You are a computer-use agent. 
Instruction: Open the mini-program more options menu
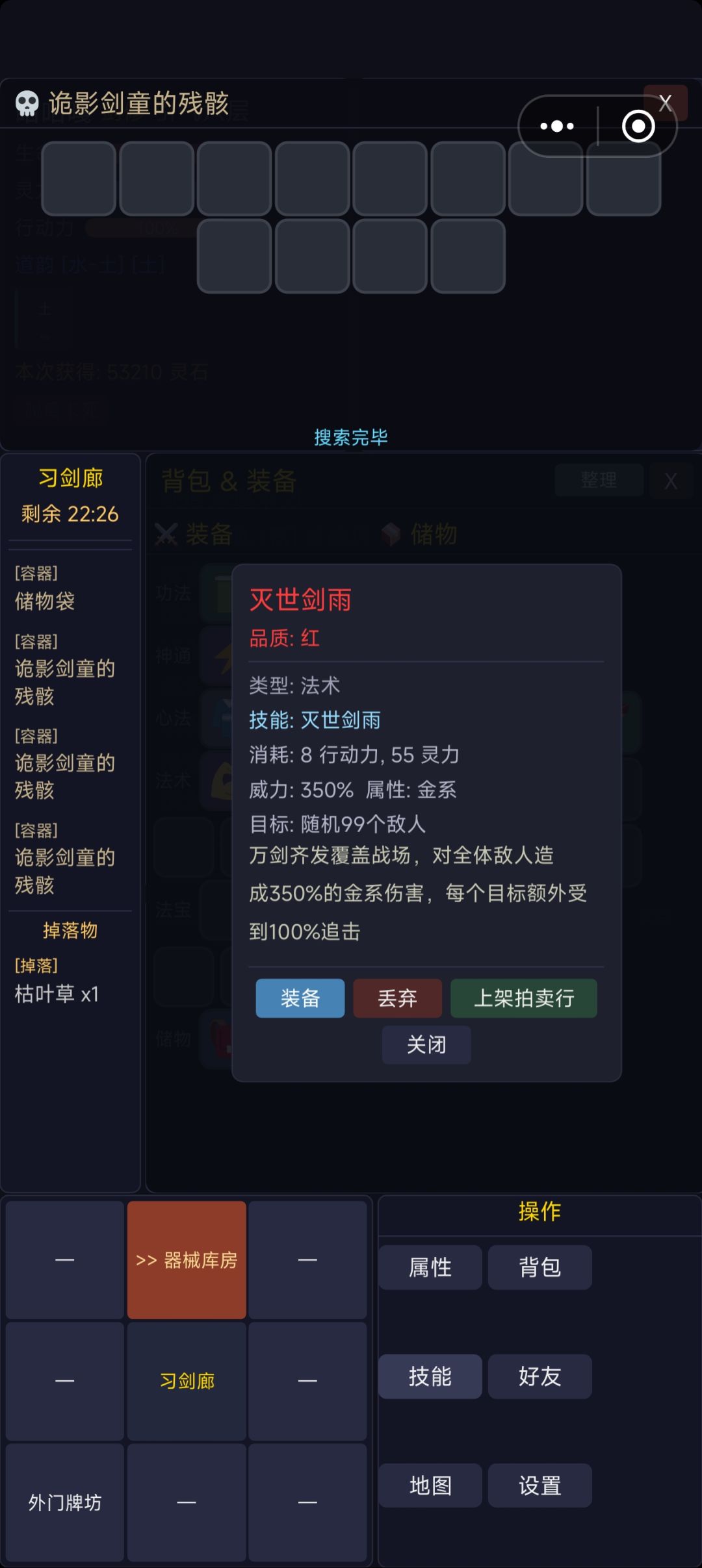[x=557, y=126]
